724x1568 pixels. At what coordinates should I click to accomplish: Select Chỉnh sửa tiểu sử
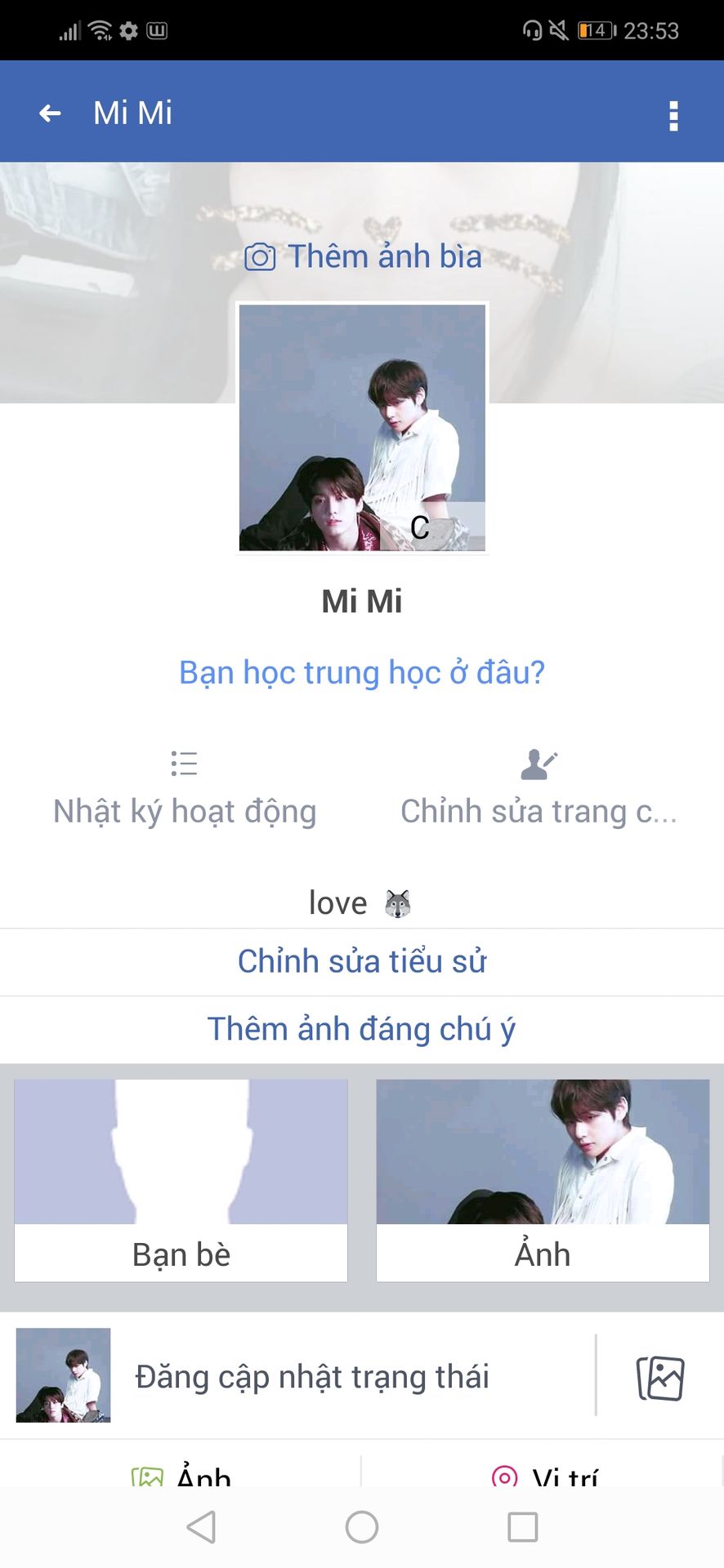[362, 962]
